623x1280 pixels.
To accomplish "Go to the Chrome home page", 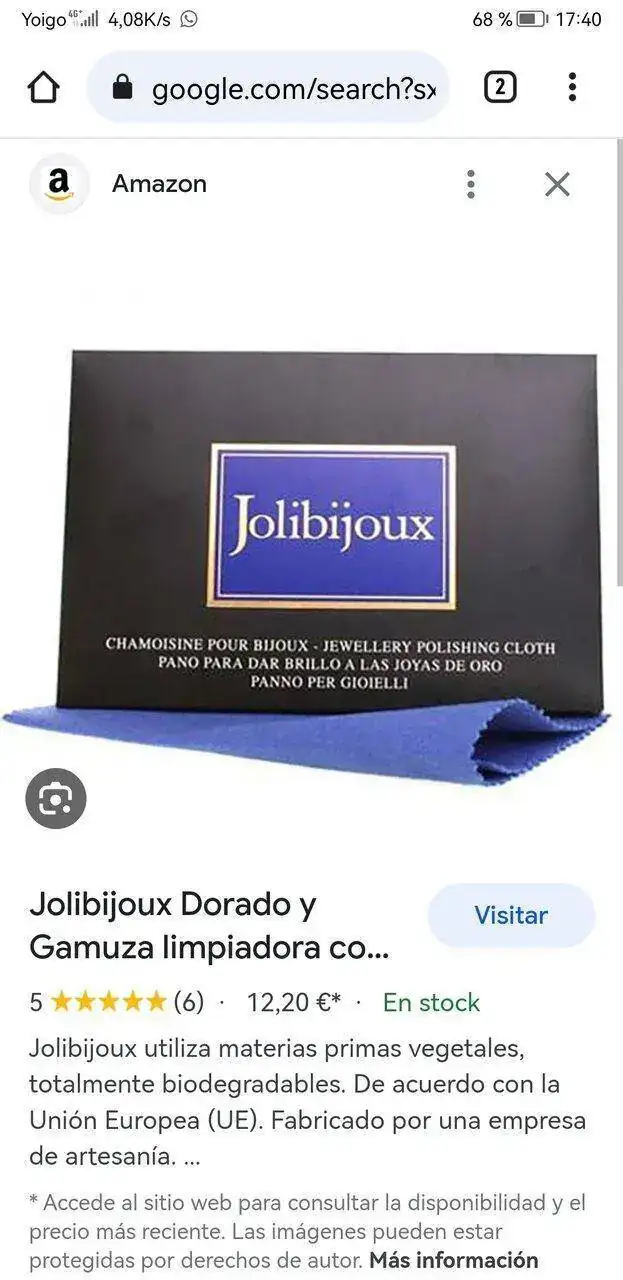I will click(x=44, y=88).
